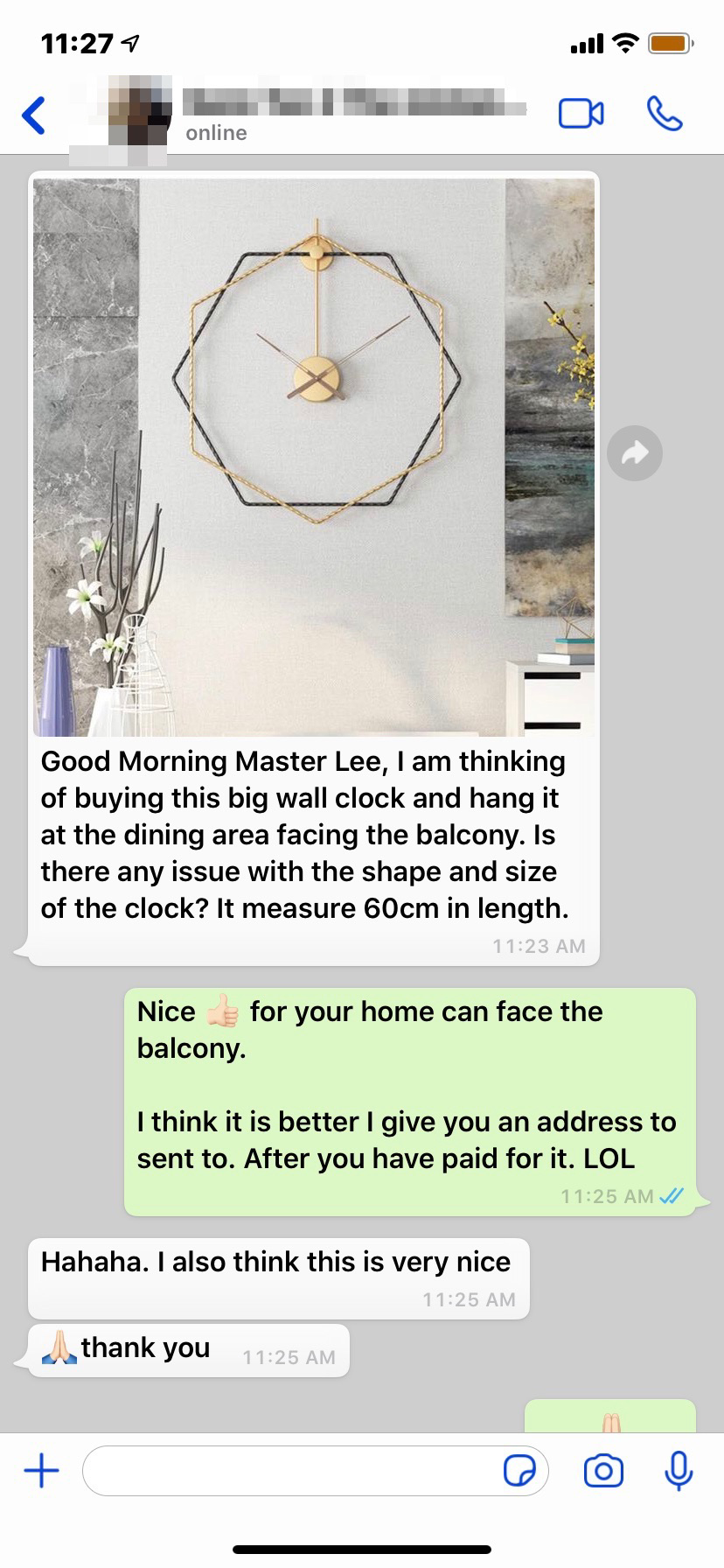Go back to the chat list
This screenshot has width=724, height=1568.
tap(33, 115)
